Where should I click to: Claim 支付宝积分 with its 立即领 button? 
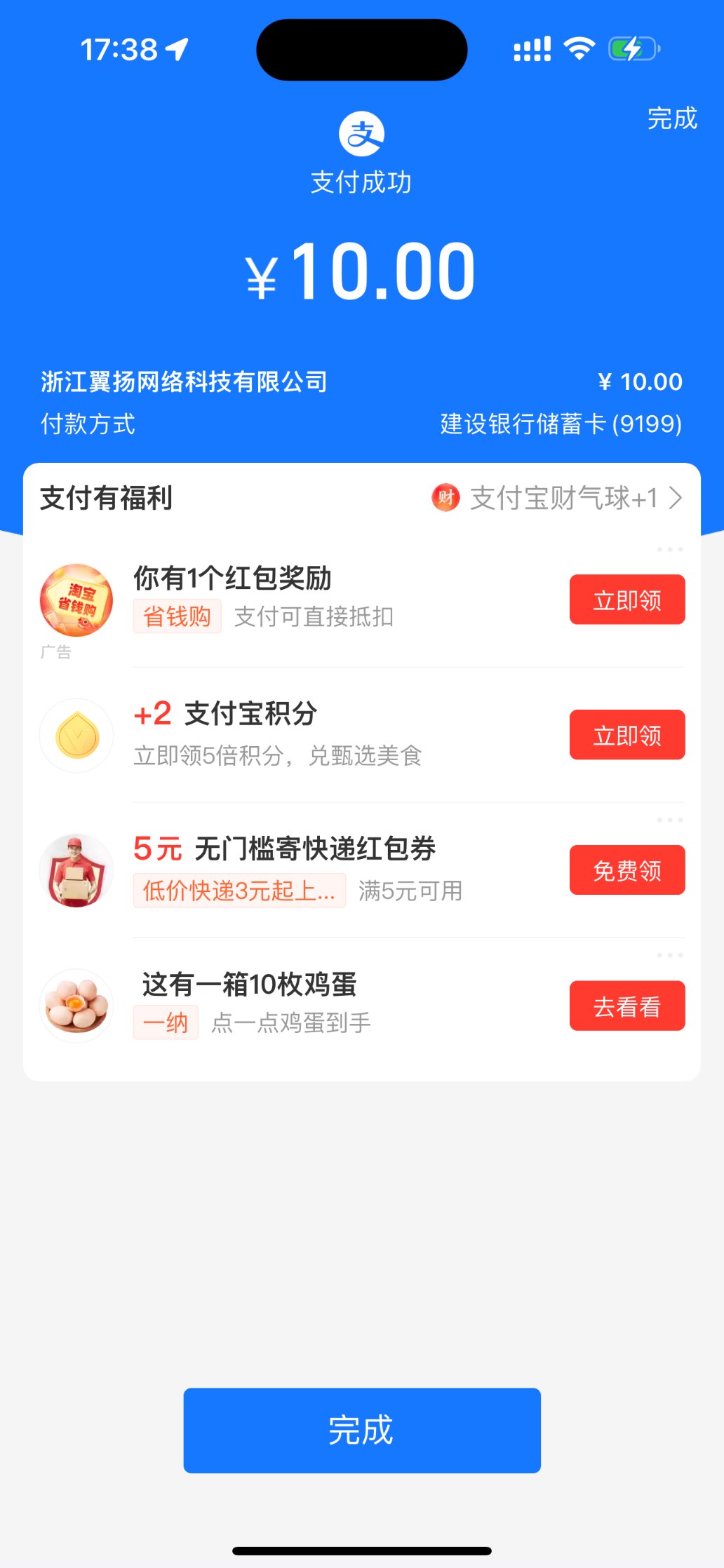coord(626,735)
